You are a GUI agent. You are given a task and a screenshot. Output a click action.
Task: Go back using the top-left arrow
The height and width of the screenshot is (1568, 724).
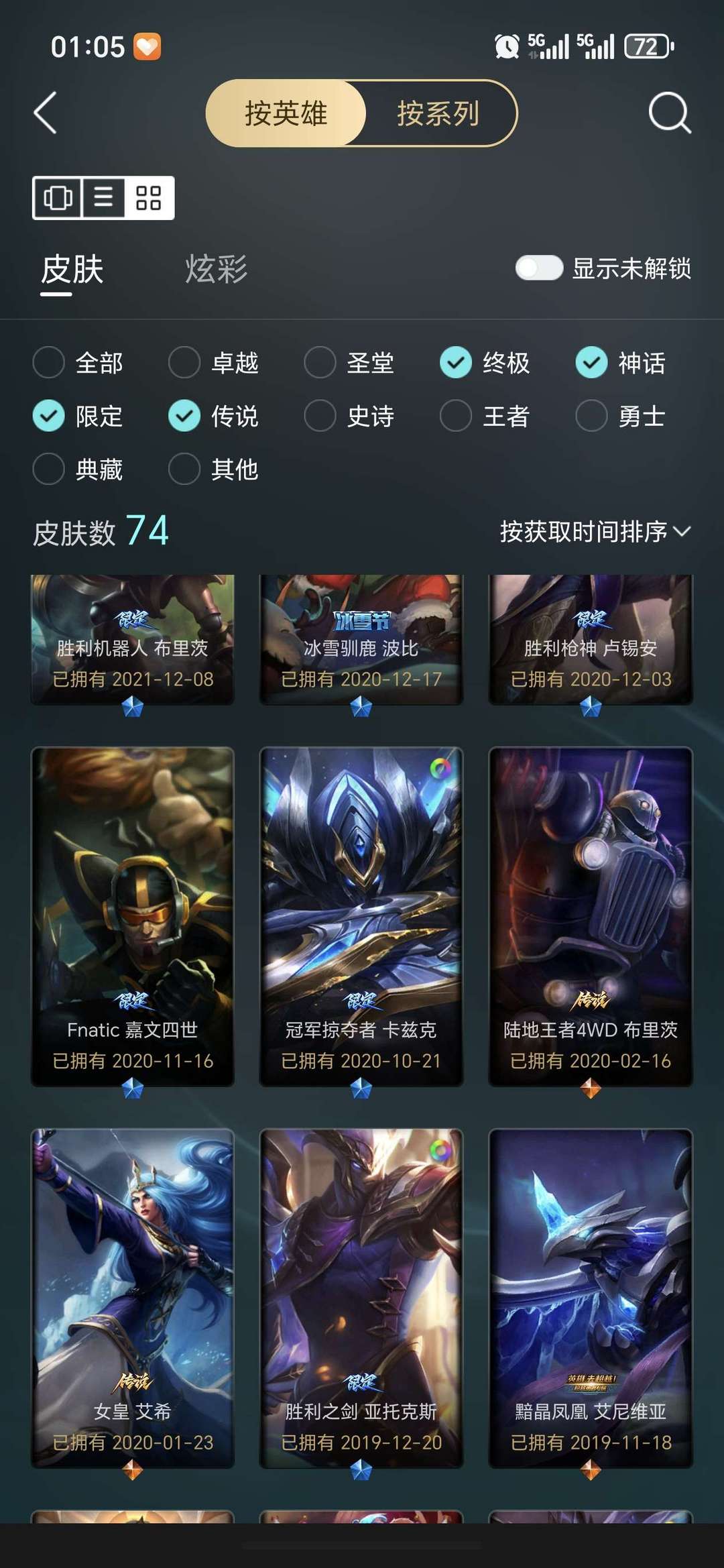coord(46,113)
